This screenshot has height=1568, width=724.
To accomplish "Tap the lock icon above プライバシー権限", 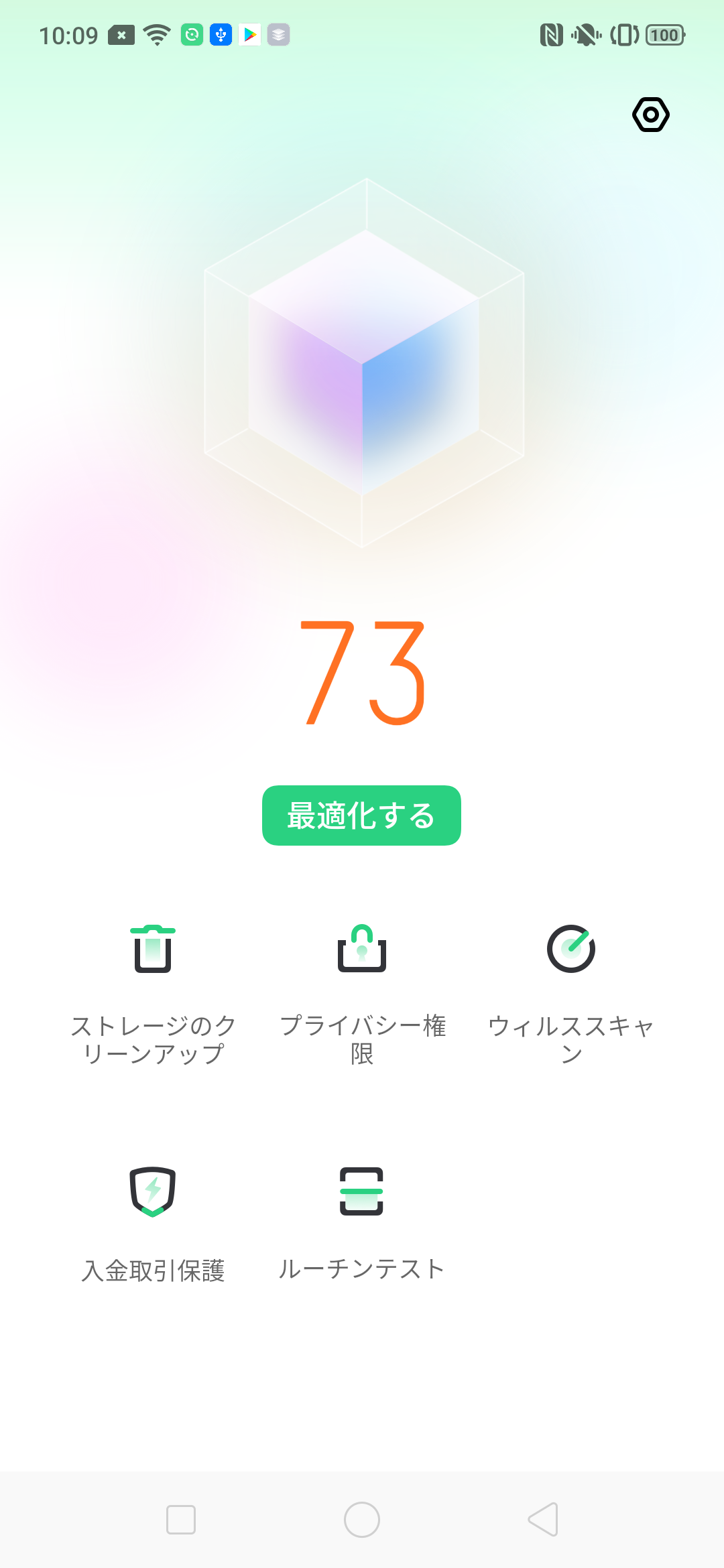I will tap(362, 948).
